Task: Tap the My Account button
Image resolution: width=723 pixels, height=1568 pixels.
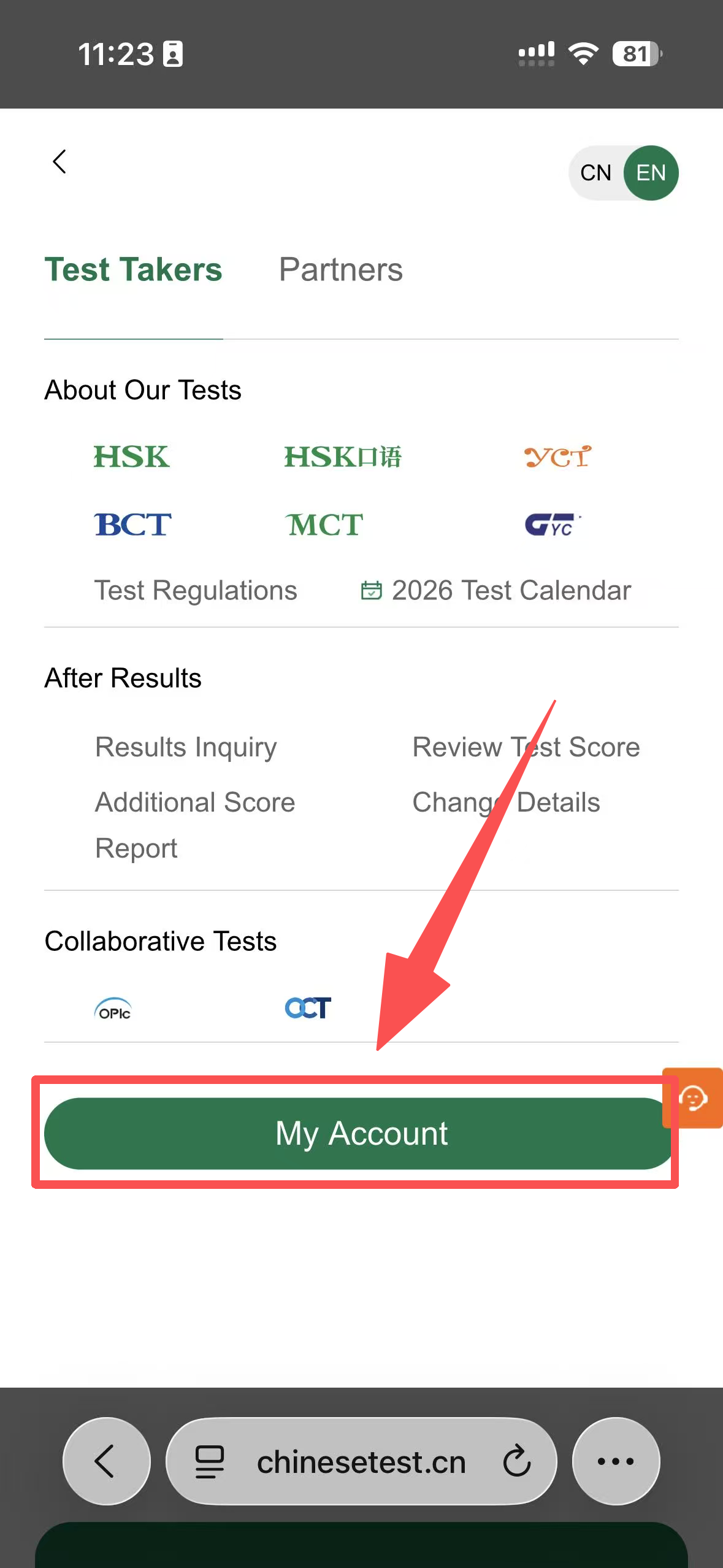Action: click(x=361, y=1133)
